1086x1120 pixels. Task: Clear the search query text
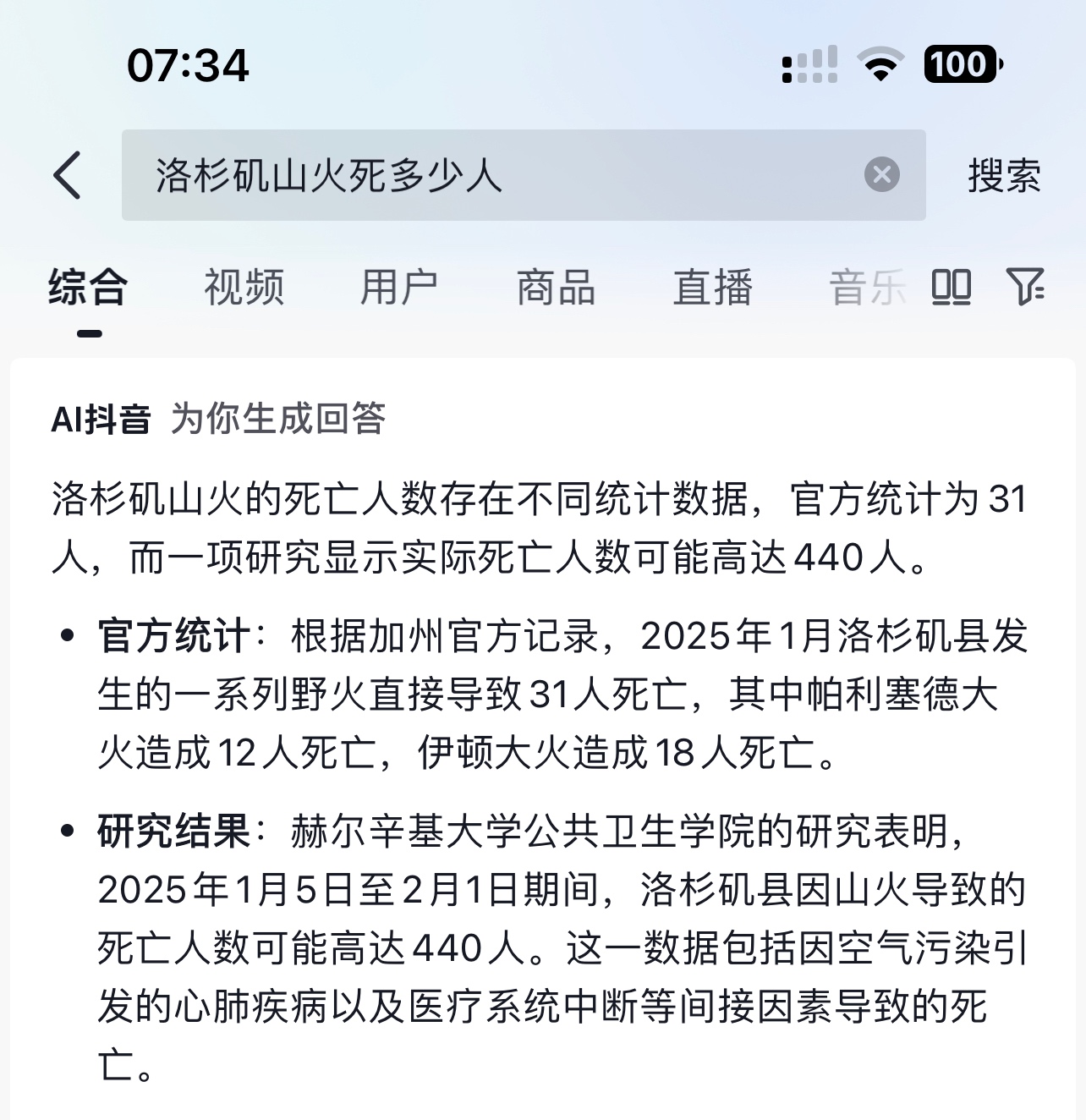pyautogui.click(x=881, y=175)
